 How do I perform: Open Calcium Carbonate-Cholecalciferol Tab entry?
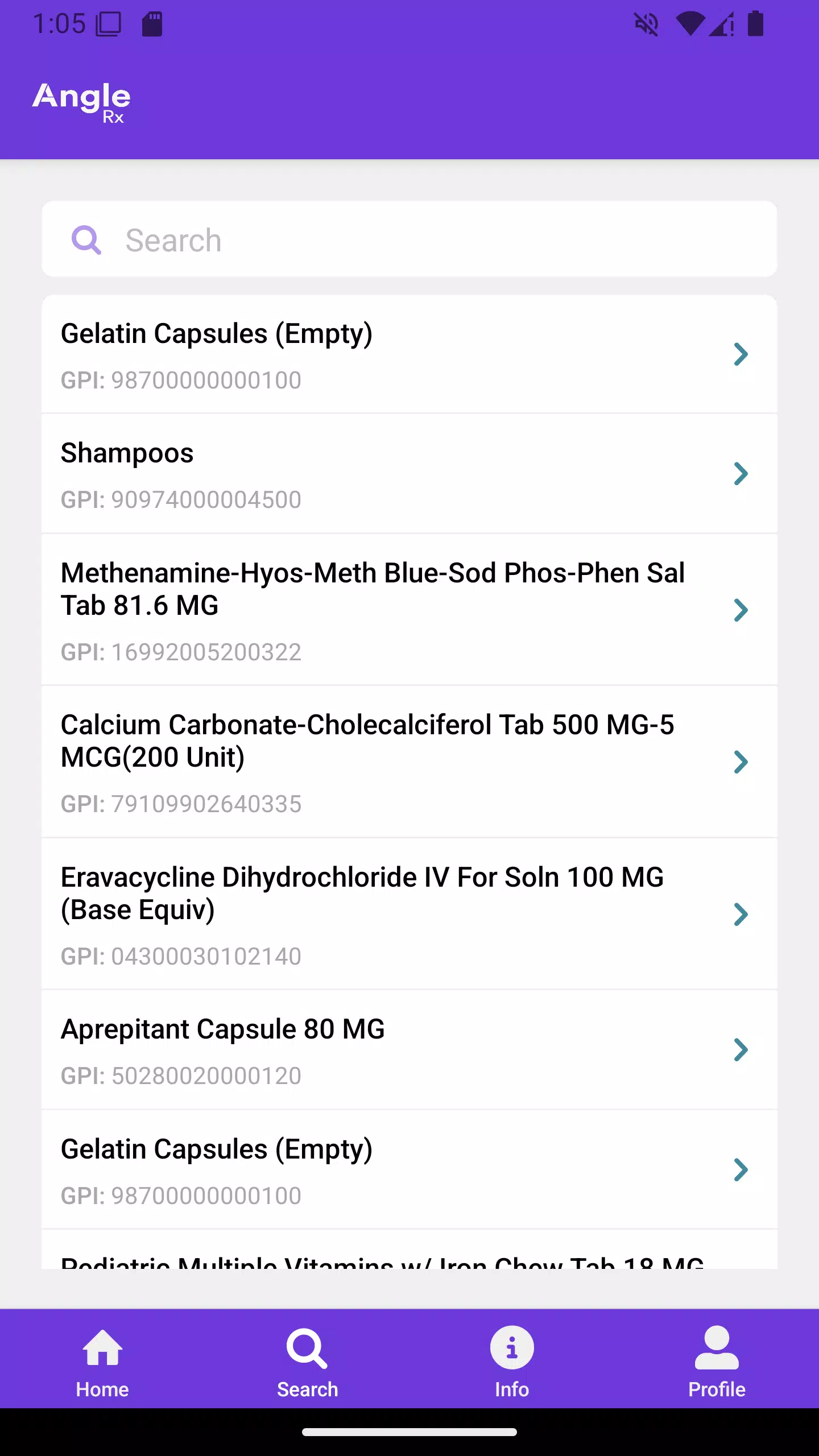(x=409, y=762)
